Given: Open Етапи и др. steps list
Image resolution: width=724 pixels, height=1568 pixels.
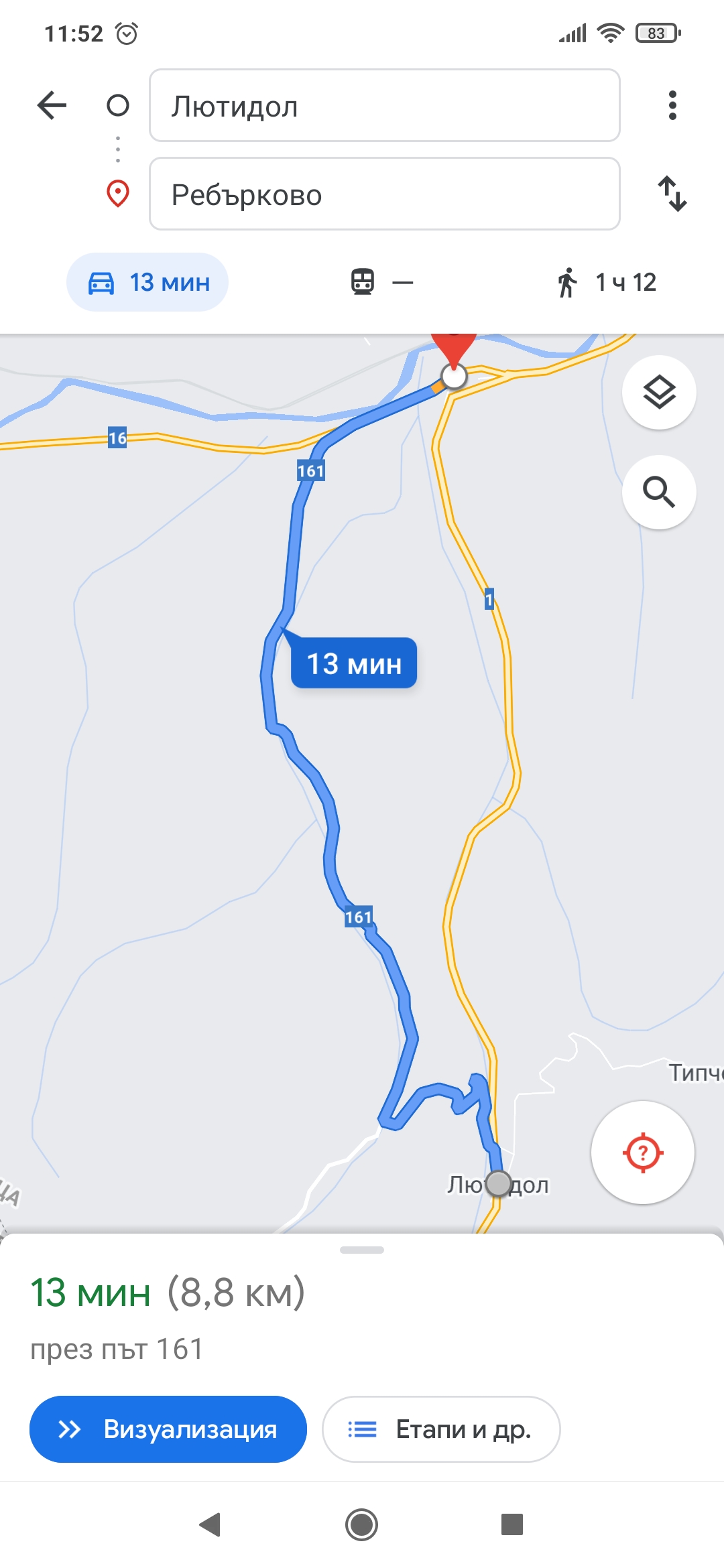Looking at the screenshot, I should point(441,1429).
